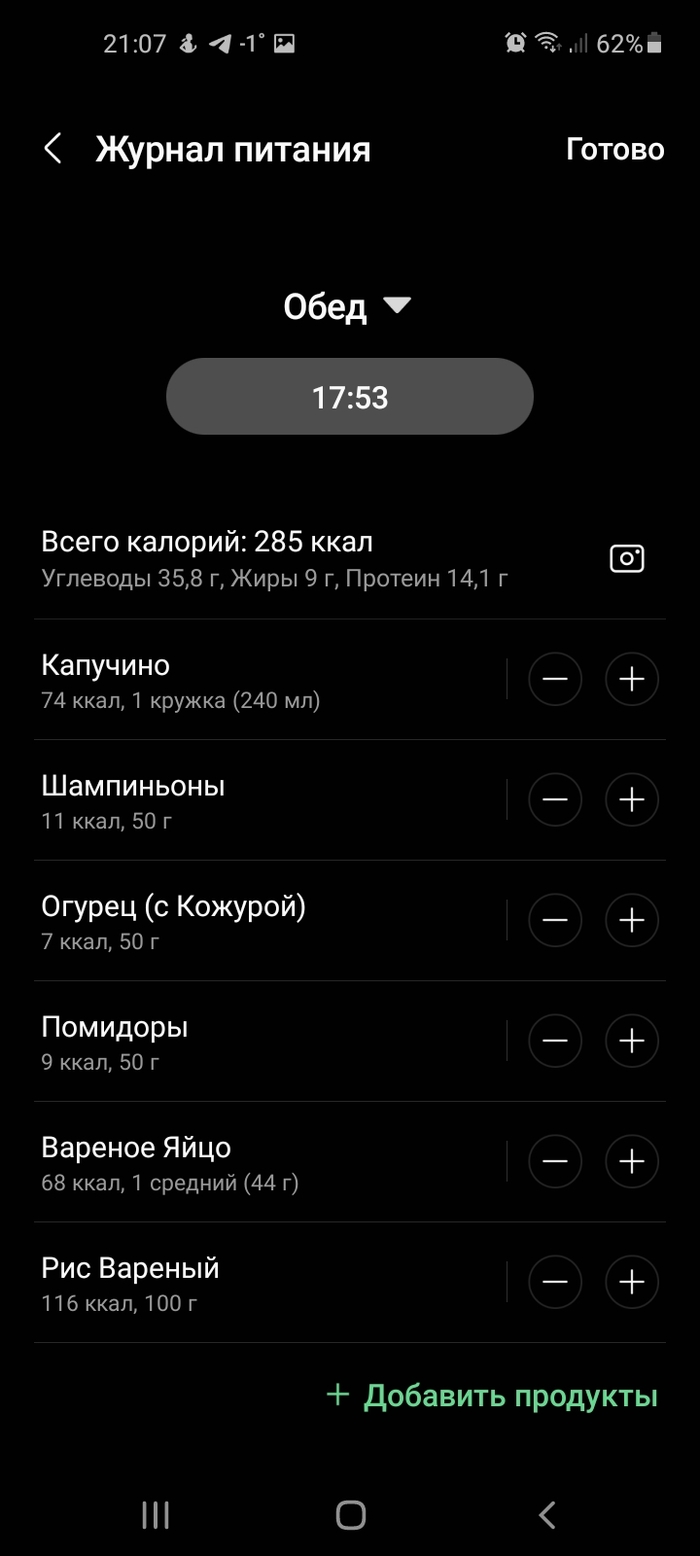Select Добавить продукты to add food
Viewport: 700px width, 1556px height.
click(x=492, y=1396)
